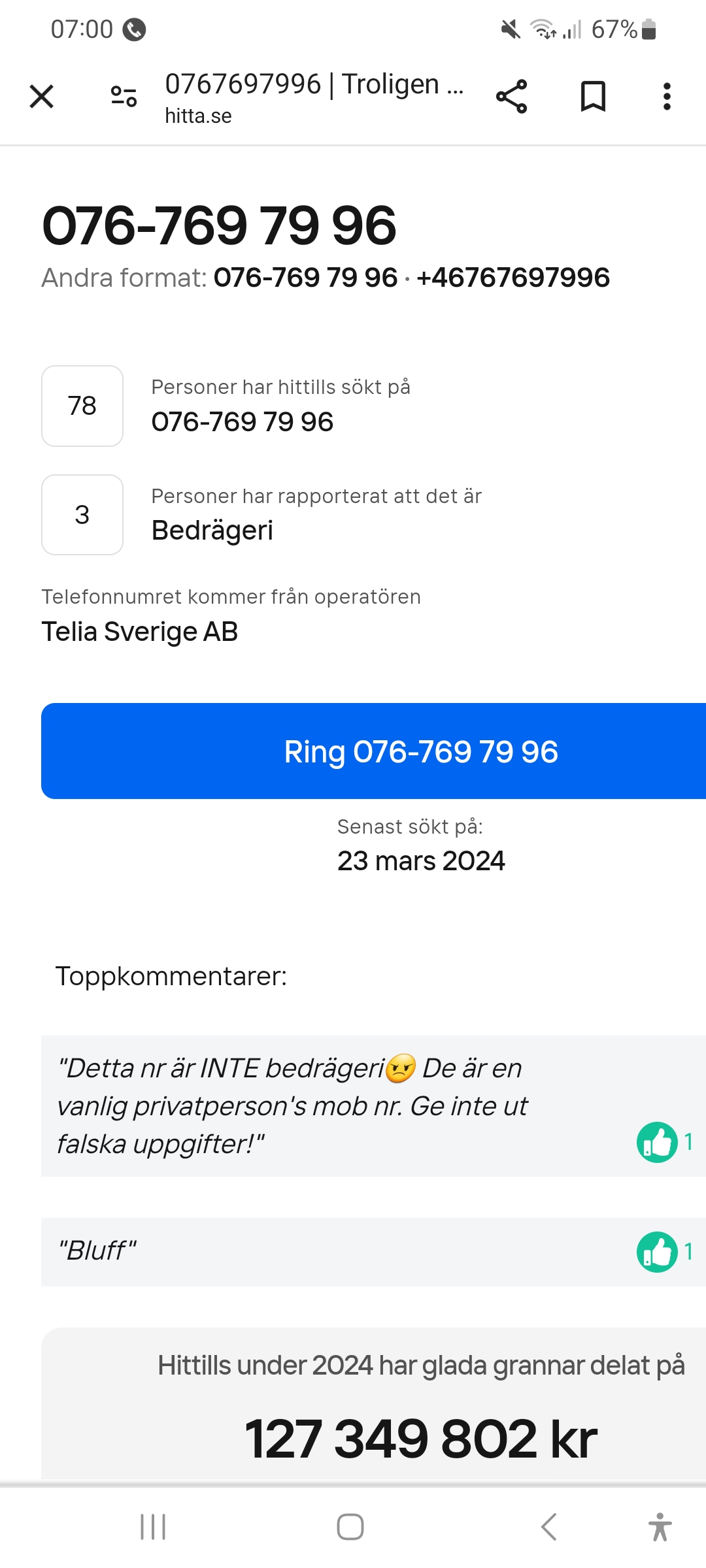This screenshot has height=1568, width=706.
Task: Like the "Bluff" comment
Action: point(657,1252)
